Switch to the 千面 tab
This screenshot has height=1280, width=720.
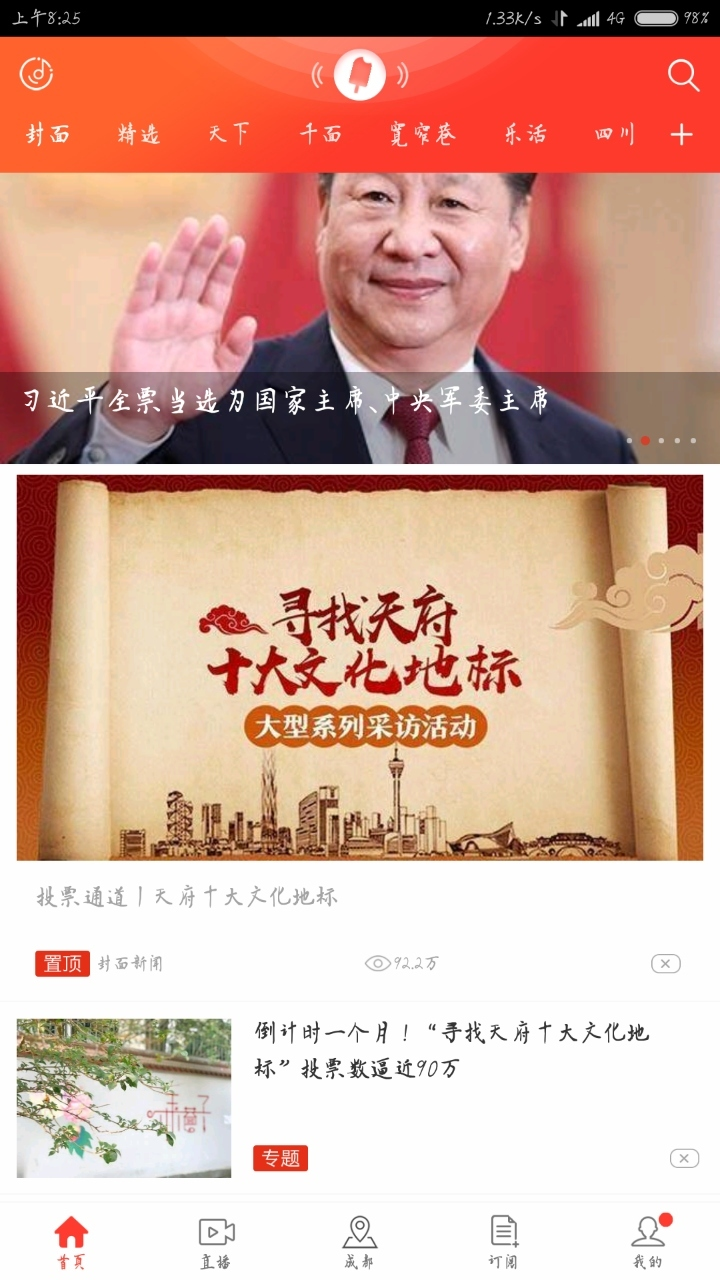click(x=321, y=134)
